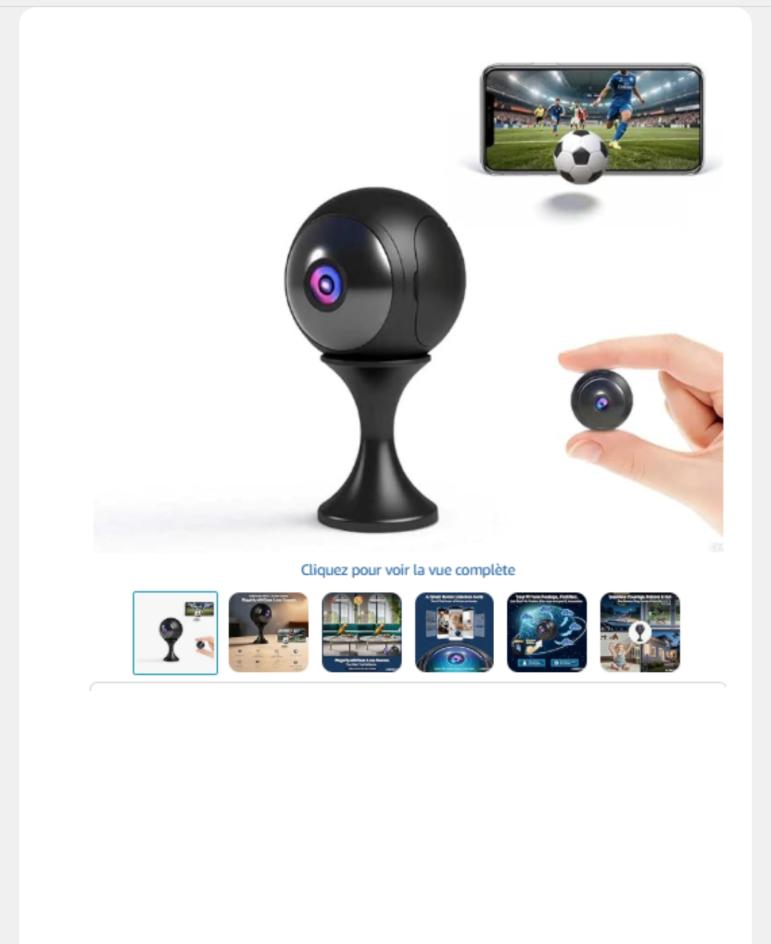The image size is (771, 944).
Task: Tap 'Cliquez pour voir la vue complète' link
Action: (x=408, y=570)
